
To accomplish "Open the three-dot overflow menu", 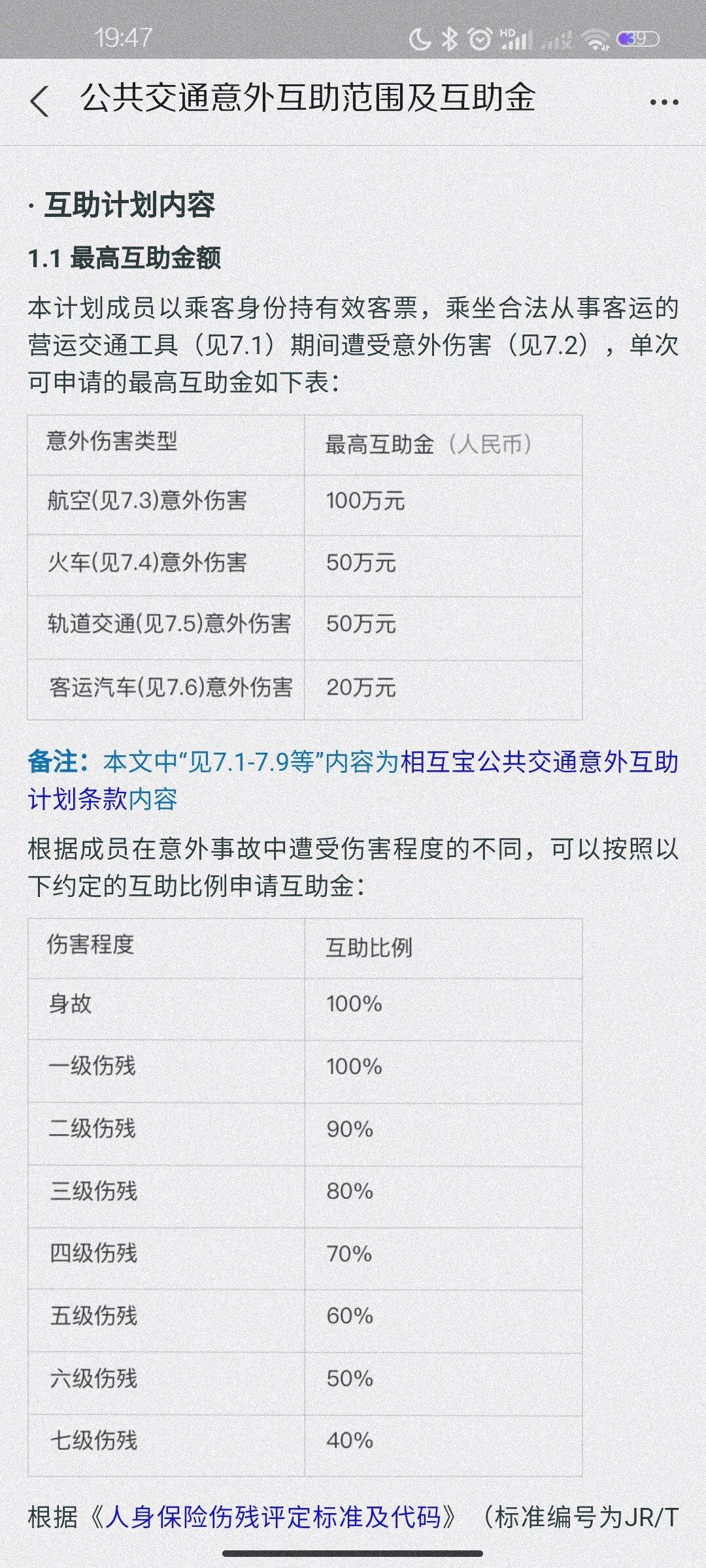I will pyautogui.click(x=664, y=102).
